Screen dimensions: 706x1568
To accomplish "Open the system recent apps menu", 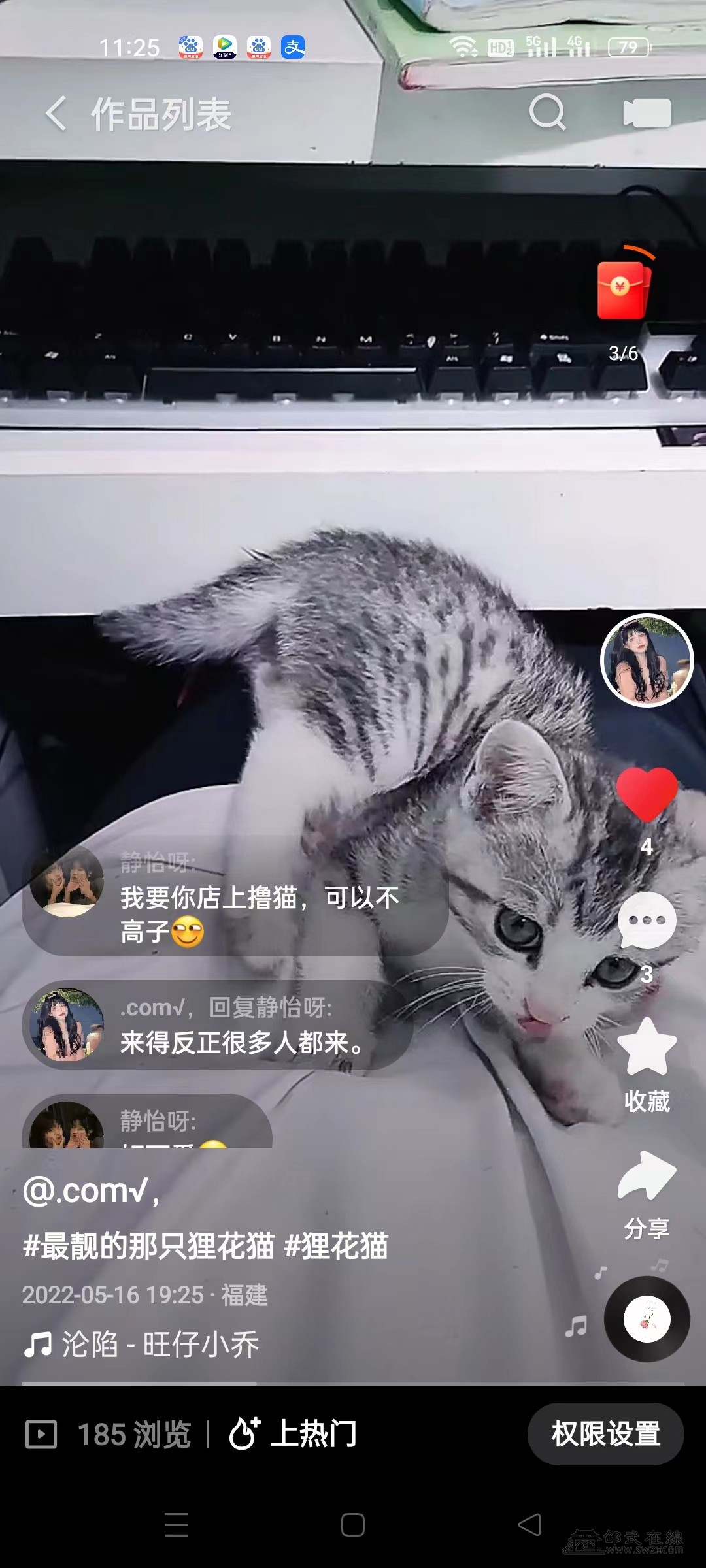I will coord(176,1525).
